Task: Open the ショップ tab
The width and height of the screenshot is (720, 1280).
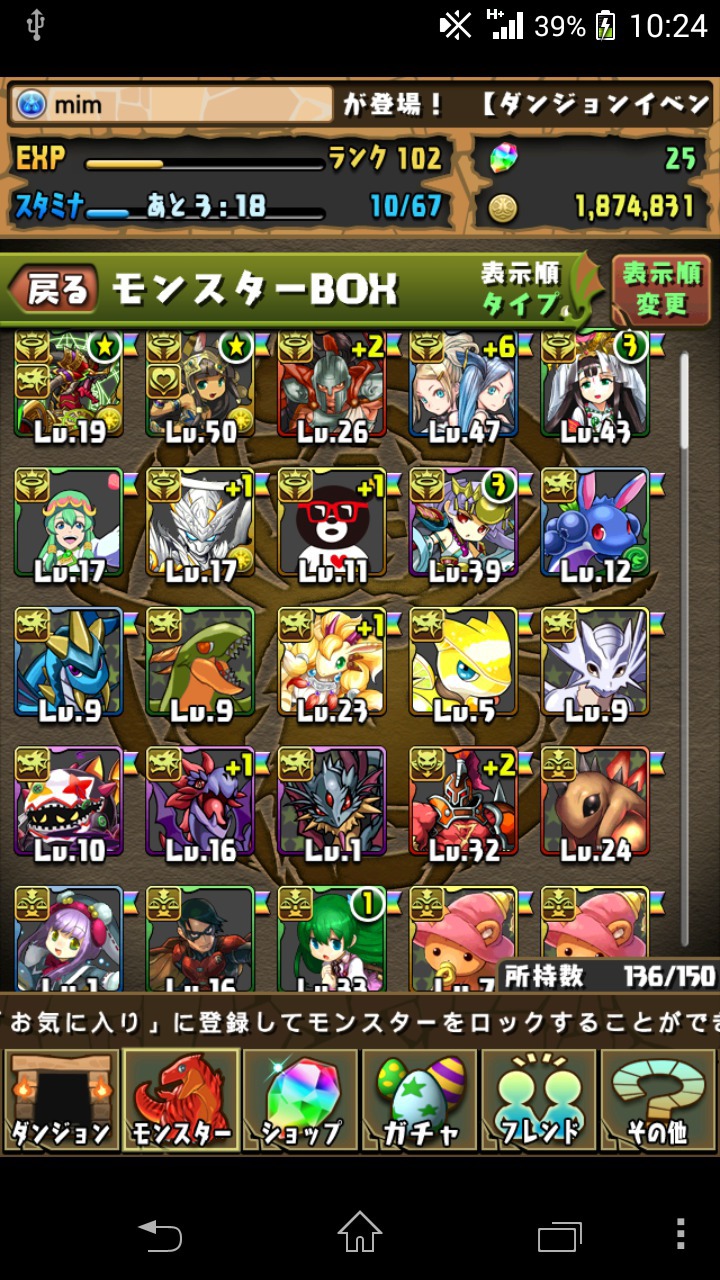Action: click(300, 1100)
